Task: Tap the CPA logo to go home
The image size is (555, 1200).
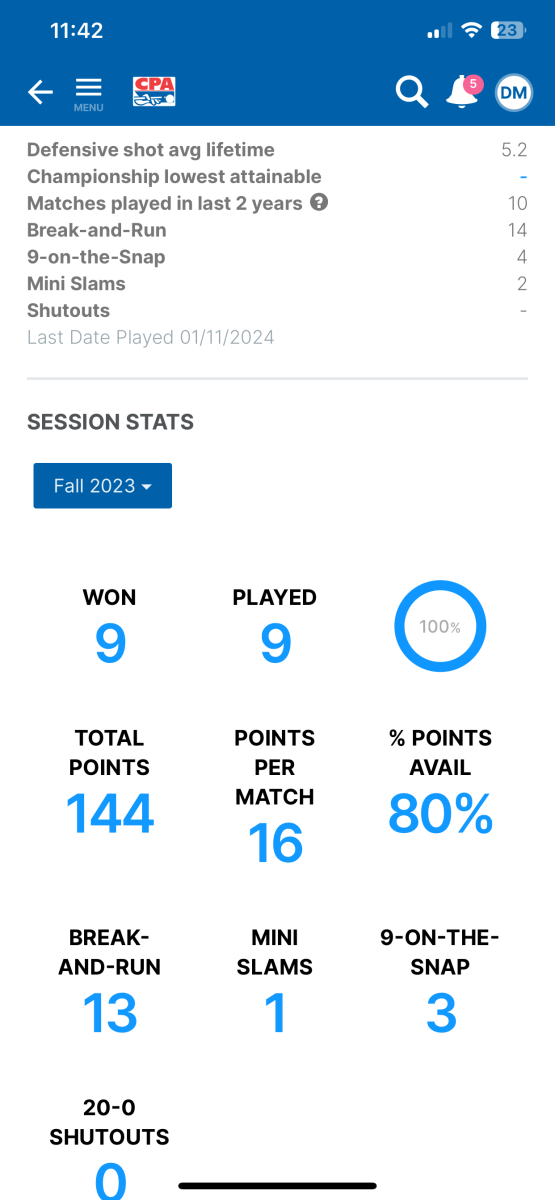Action: pyautogui.click(x=155, y=92)
